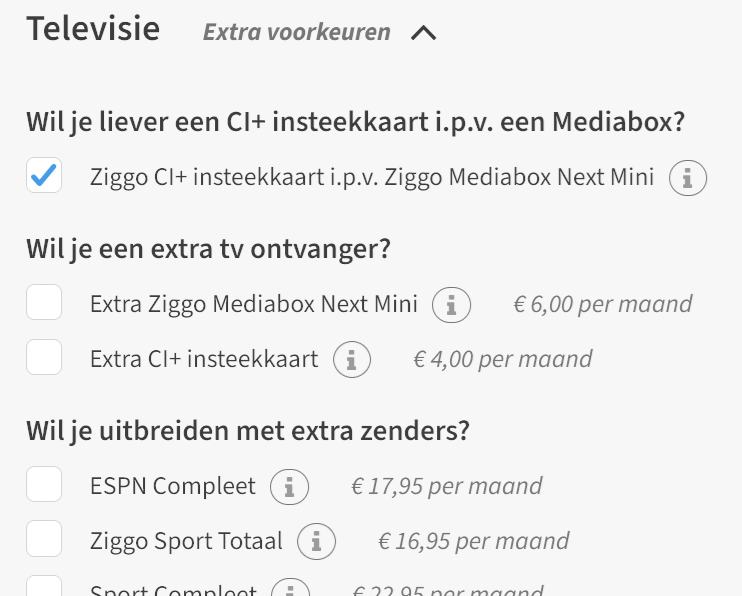
Task: Add ESPN Compleet channel package
Action: tap(44, 485)
